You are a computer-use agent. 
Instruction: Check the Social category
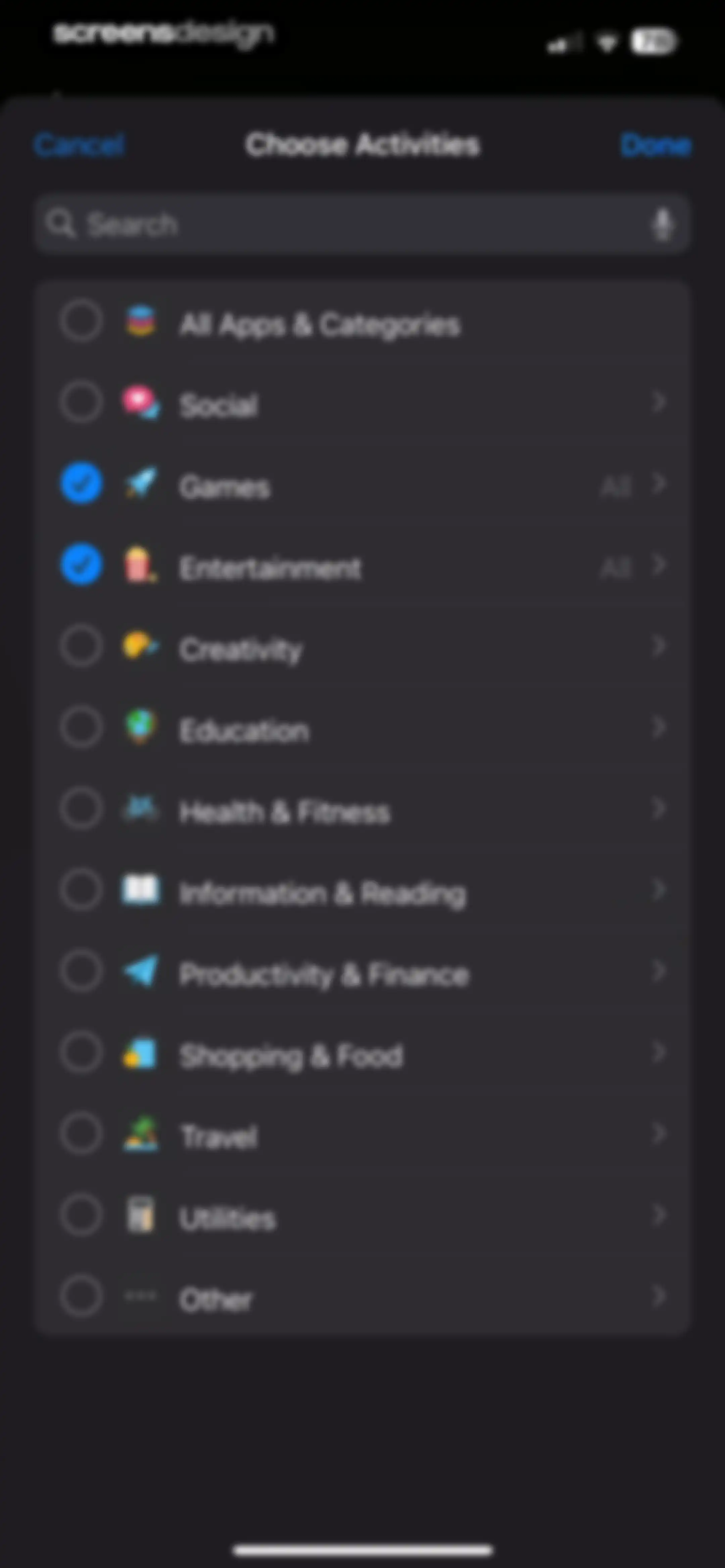point(81,402)
